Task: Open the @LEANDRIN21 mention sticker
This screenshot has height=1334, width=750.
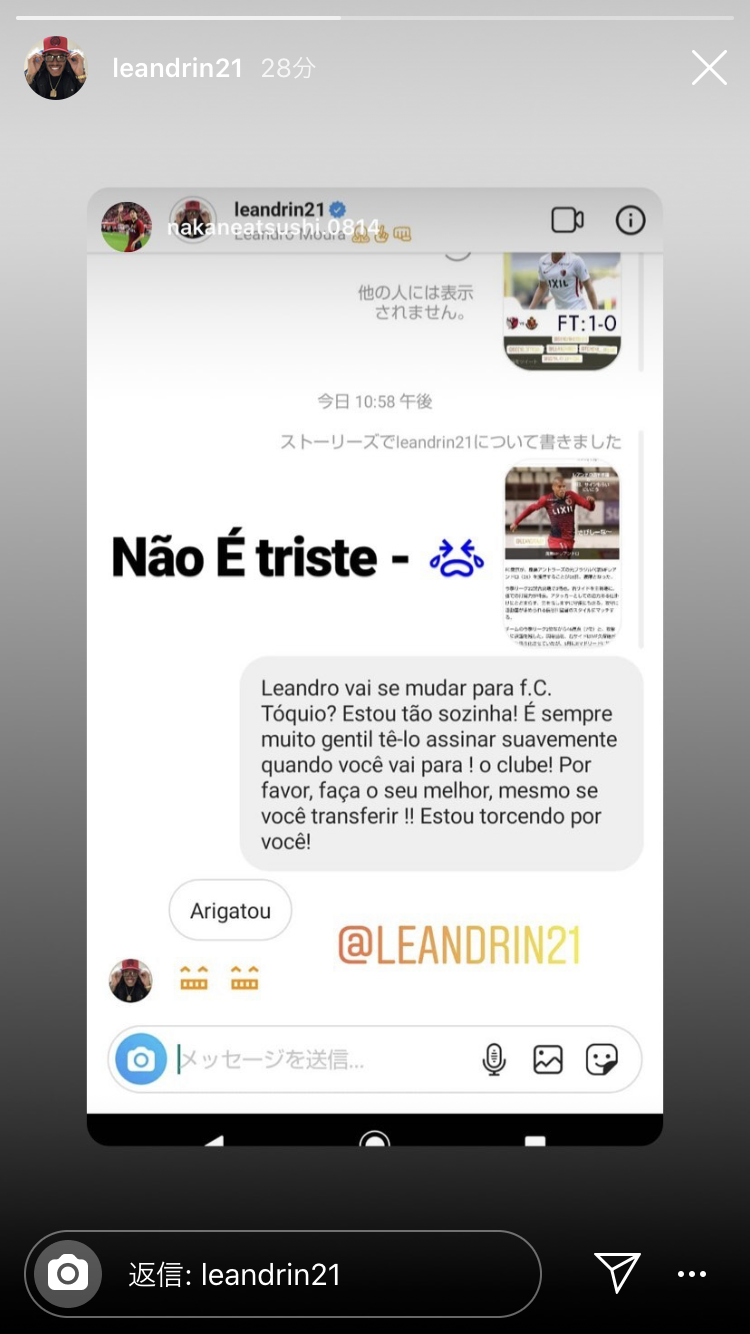Action: [459, 945]
